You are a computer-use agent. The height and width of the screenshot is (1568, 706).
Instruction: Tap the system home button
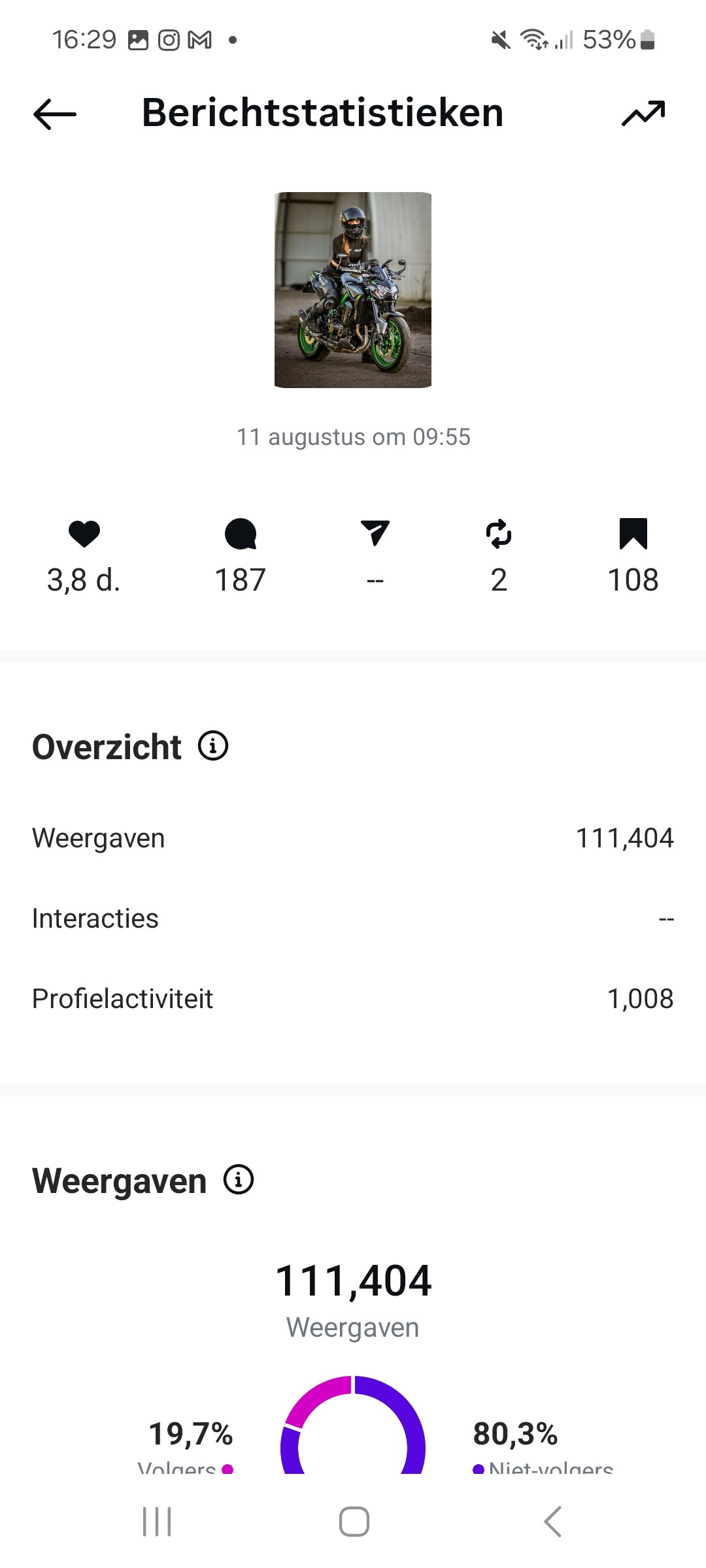click(x=354, y=1521)
